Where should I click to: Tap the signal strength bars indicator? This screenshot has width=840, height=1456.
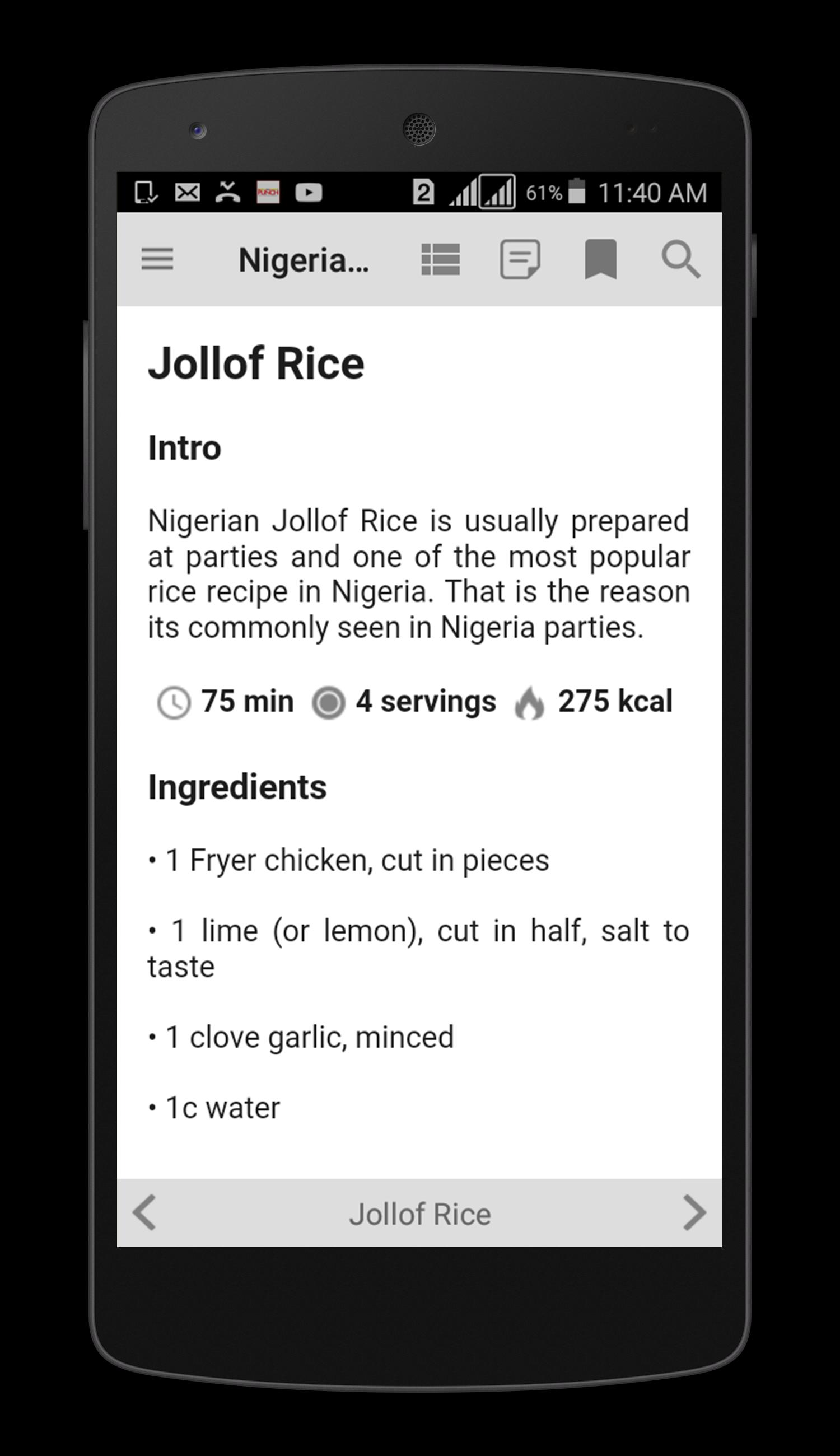[x=482, y=193]
